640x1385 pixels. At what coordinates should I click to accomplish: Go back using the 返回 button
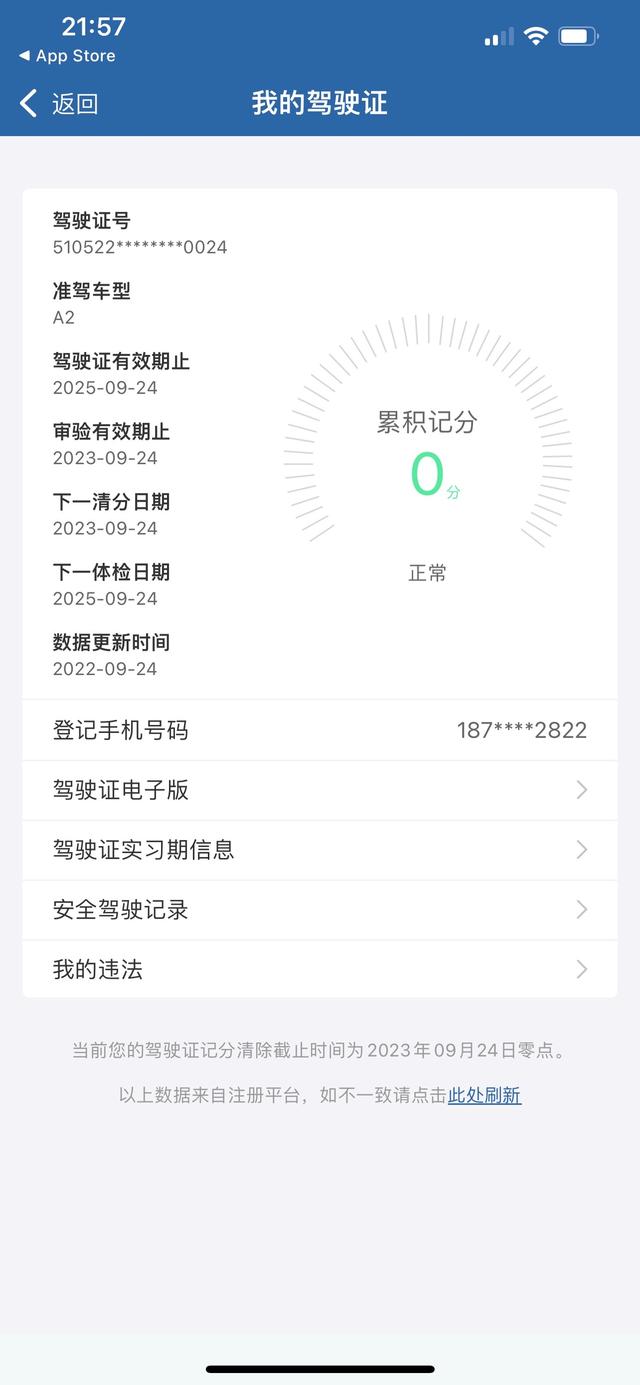[x=58, y=103]
